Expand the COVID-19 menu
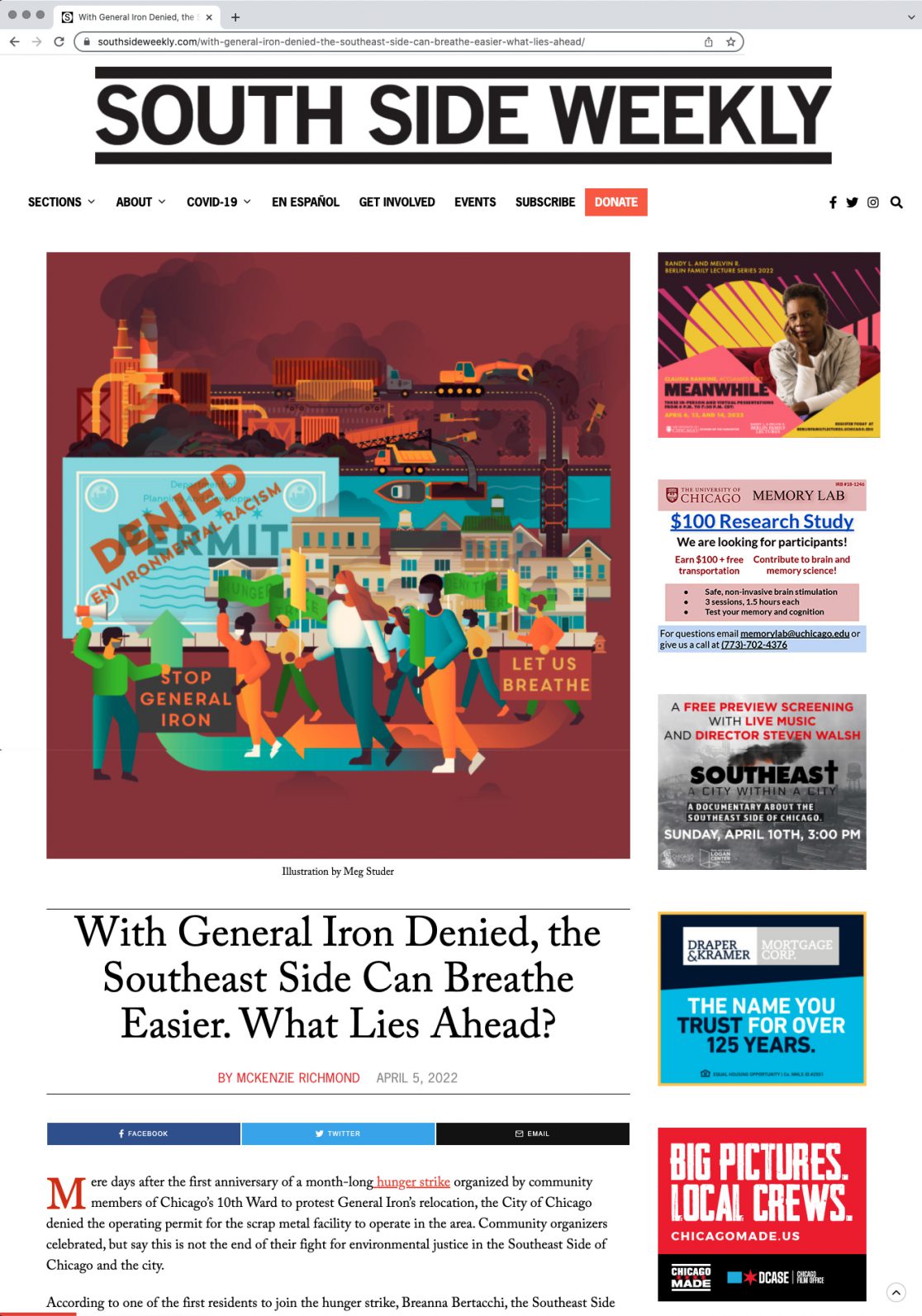922x1316 pixels. pyautogui.click(x=218, y=202)
